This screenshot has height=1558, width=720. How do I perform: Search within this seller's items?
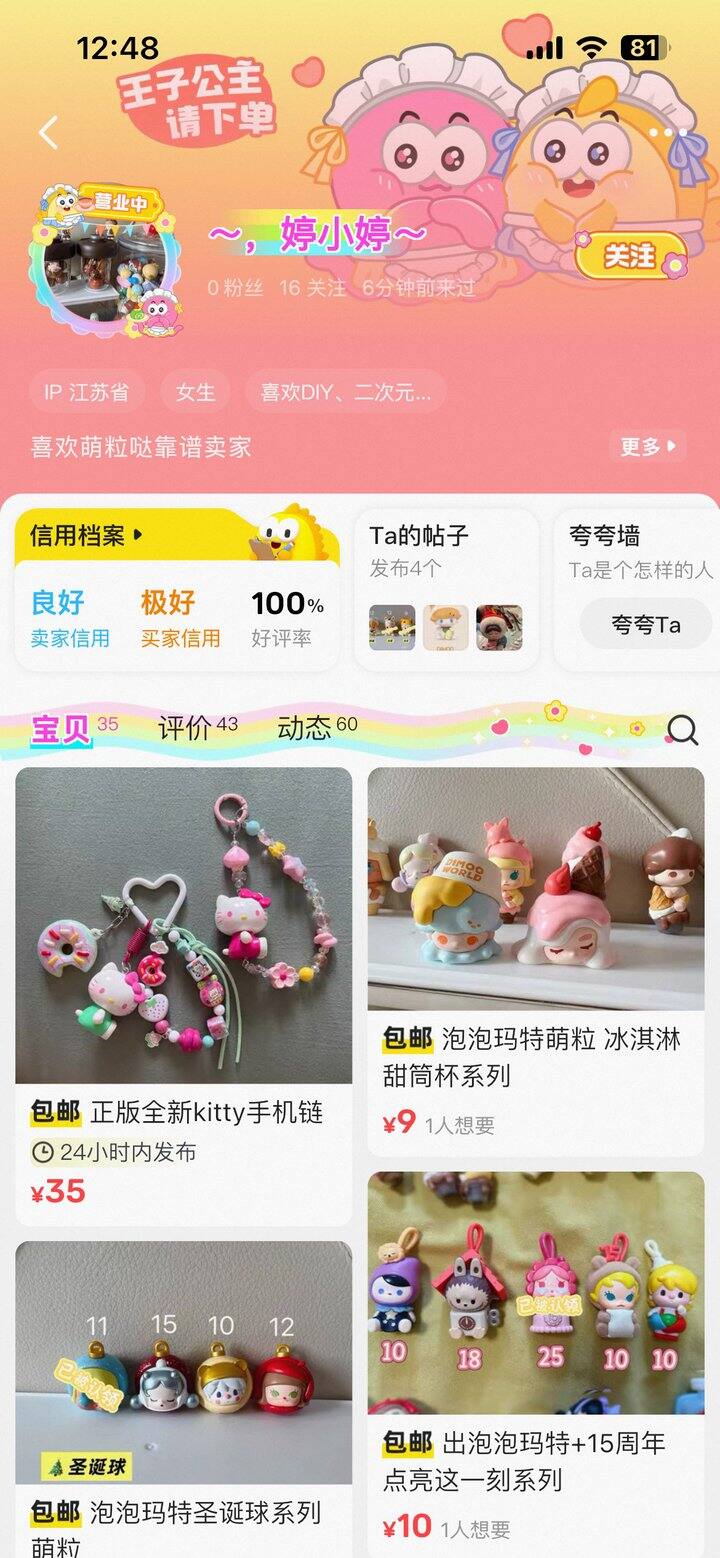tap(682, 731)
